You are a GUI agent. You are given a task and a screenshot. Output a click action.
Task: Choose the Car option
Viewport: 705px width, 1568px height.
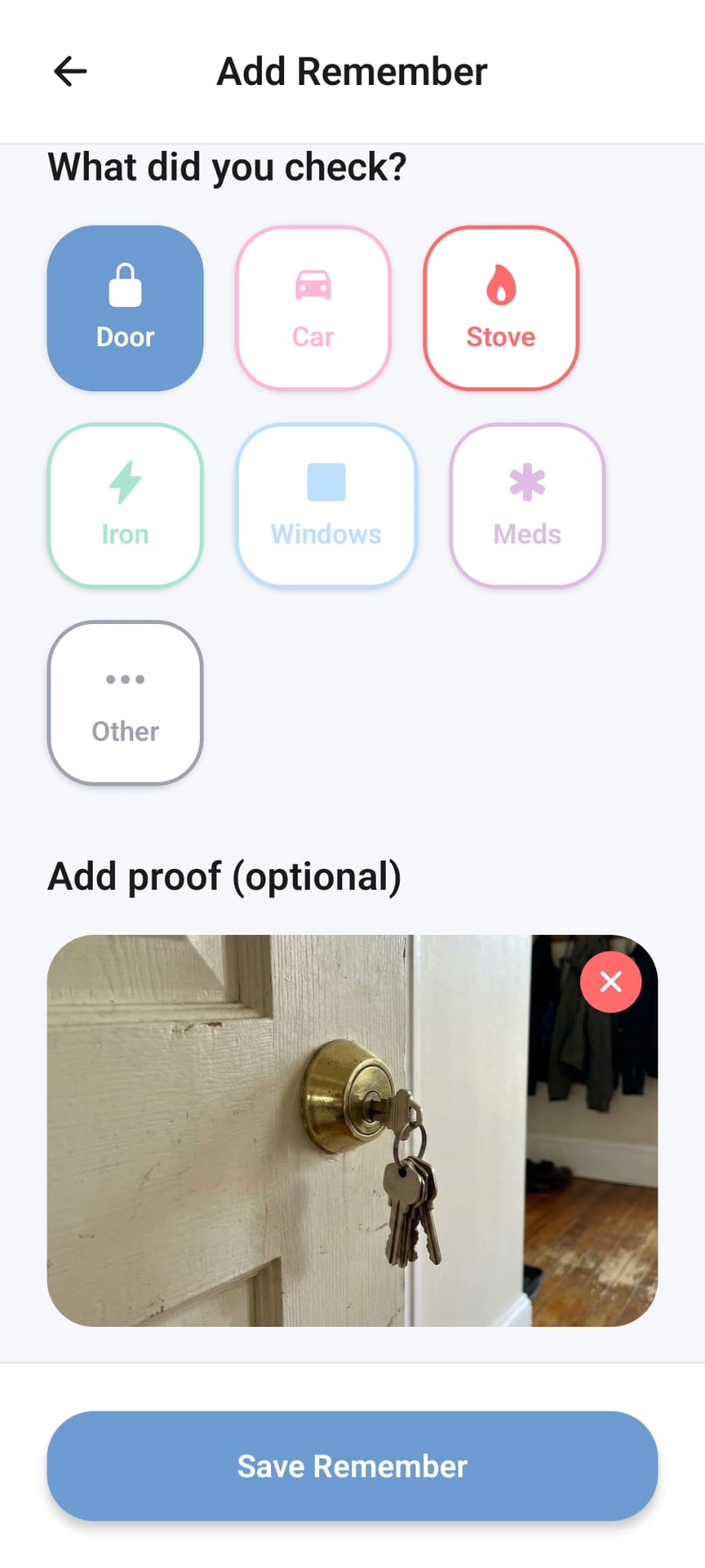313,308
